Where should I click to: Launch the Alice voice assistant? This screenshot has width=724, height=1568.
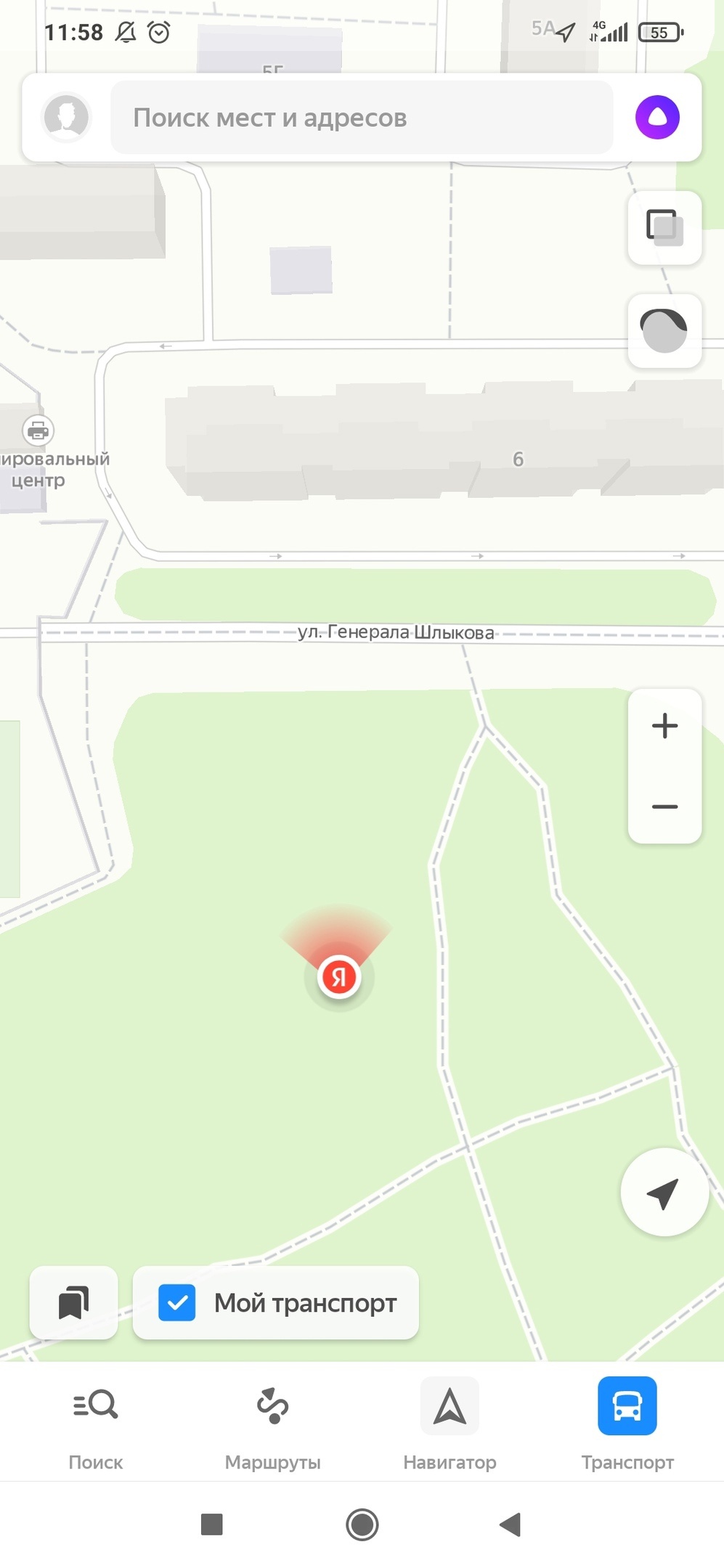coord(657,117)
